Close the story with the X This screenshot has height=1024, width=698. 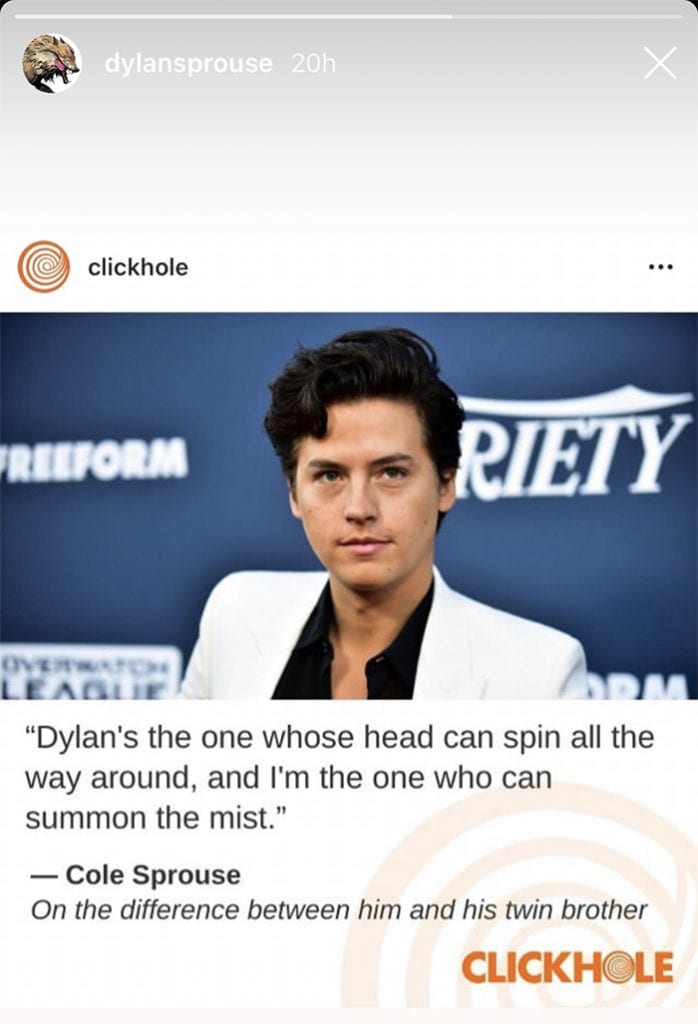[x=660, y=63]
